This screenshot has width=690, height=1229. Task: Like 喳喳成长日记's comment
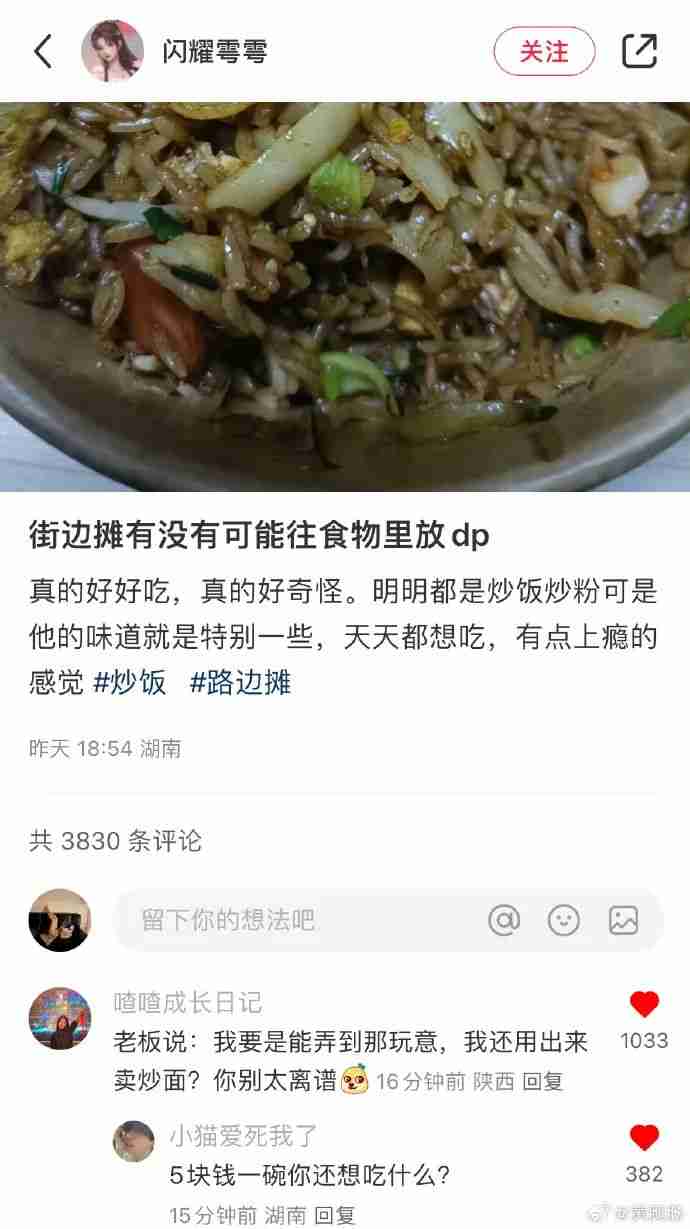644,1006
